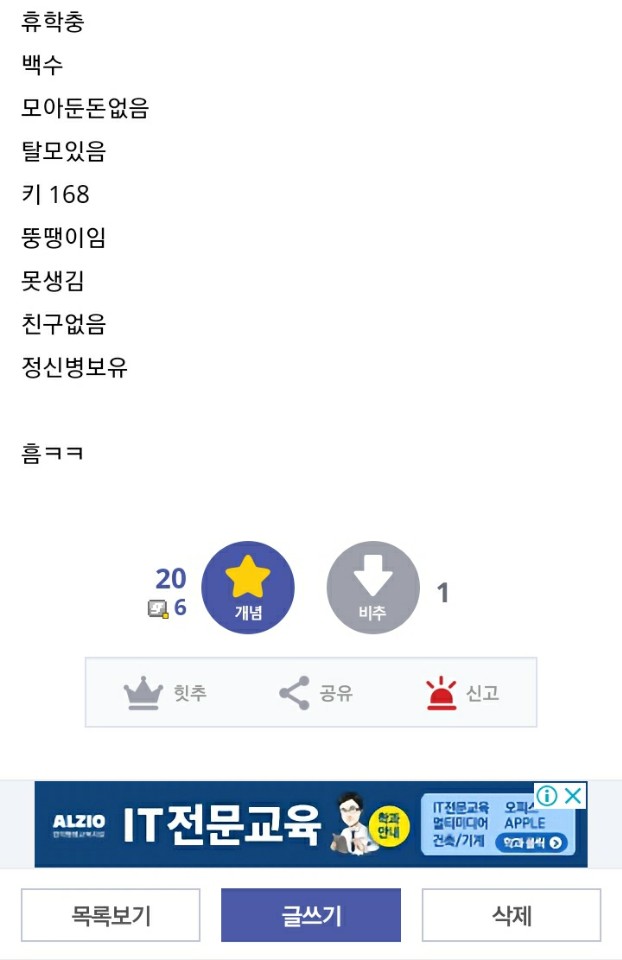Downvote the post with 비추
The height and width of the screenshot is (960, 622).
373,588
